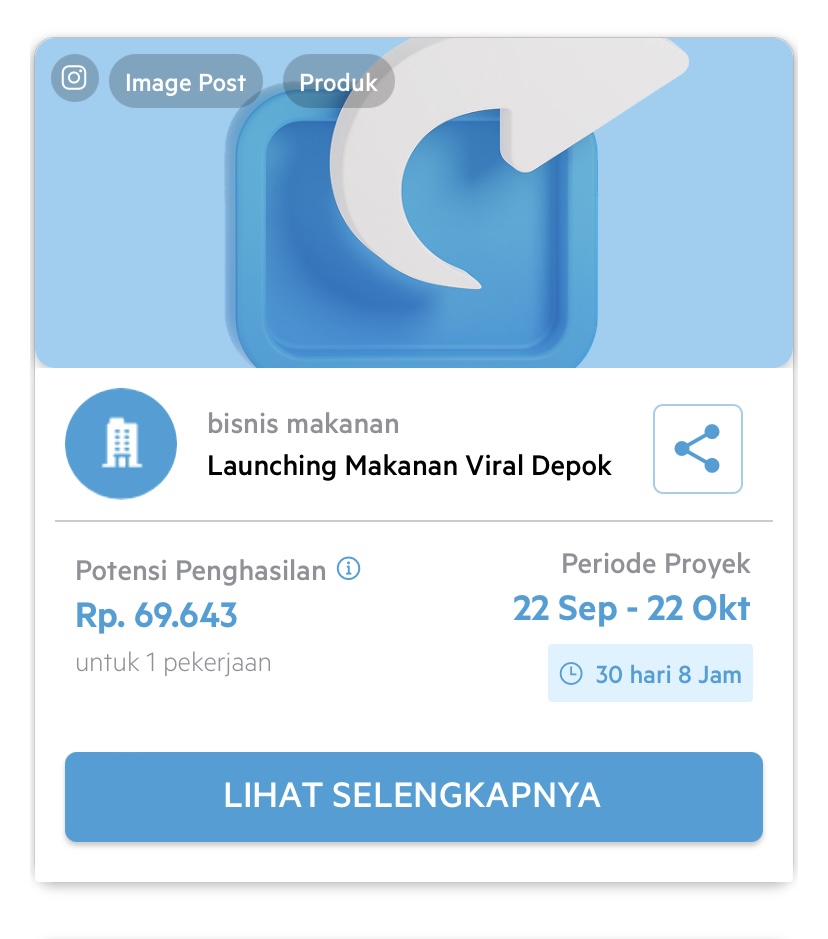The width and height of the screenshot is (828, 939).
Task: Share the Launching Makanan Viral Depok project
Action: tap(697, 448)
